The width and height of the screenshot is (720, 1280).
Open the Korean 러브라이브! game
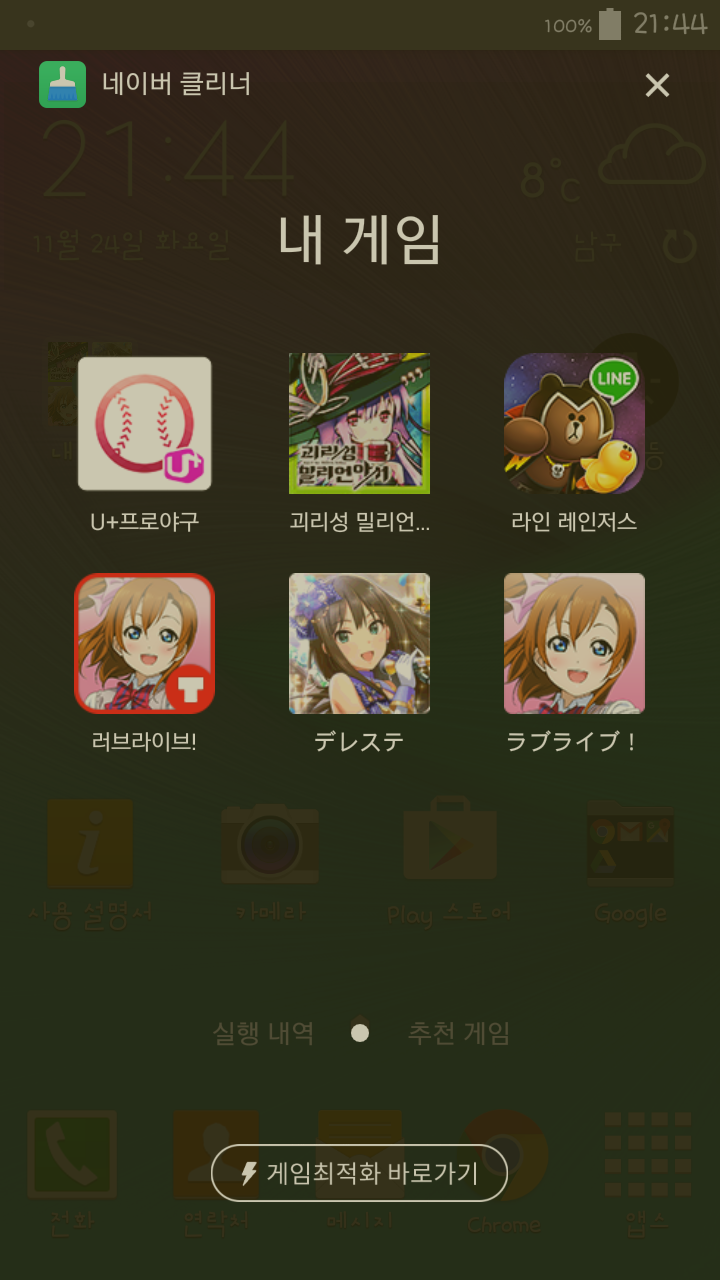pyautogui.click(x=145, y=643)
